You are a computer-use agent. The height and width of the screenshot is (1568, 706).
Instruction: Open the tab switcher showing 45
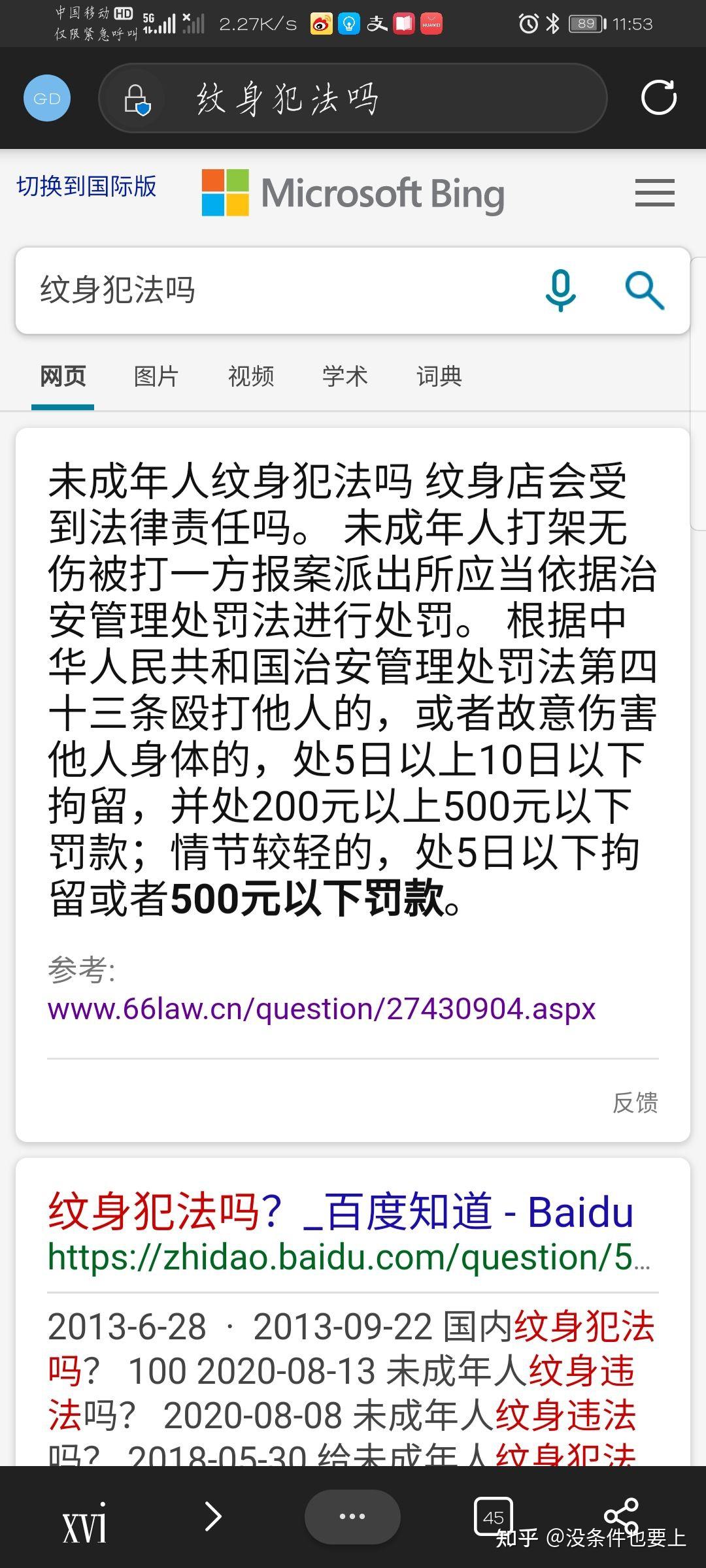coord(492,1516)
